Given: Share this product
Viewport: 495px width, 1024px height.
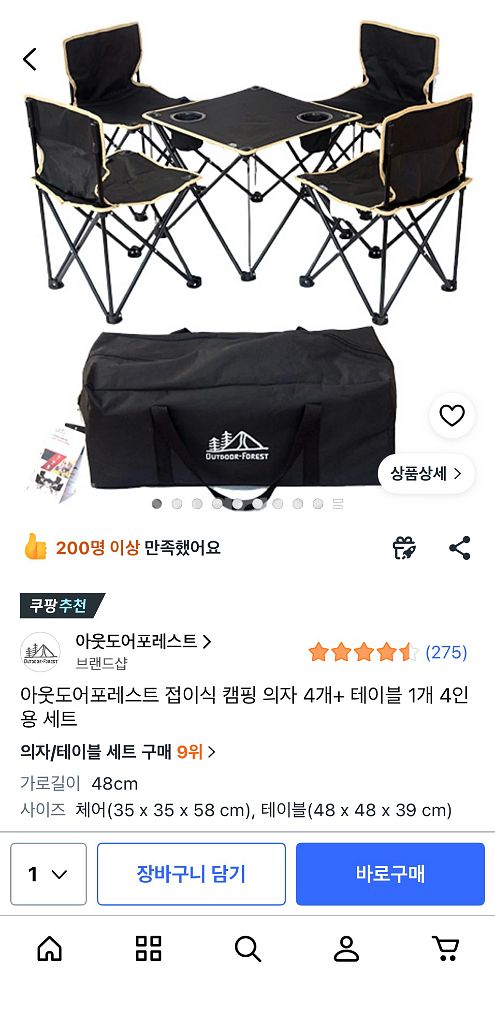Looking at the screenshot, I should (460, 547).
